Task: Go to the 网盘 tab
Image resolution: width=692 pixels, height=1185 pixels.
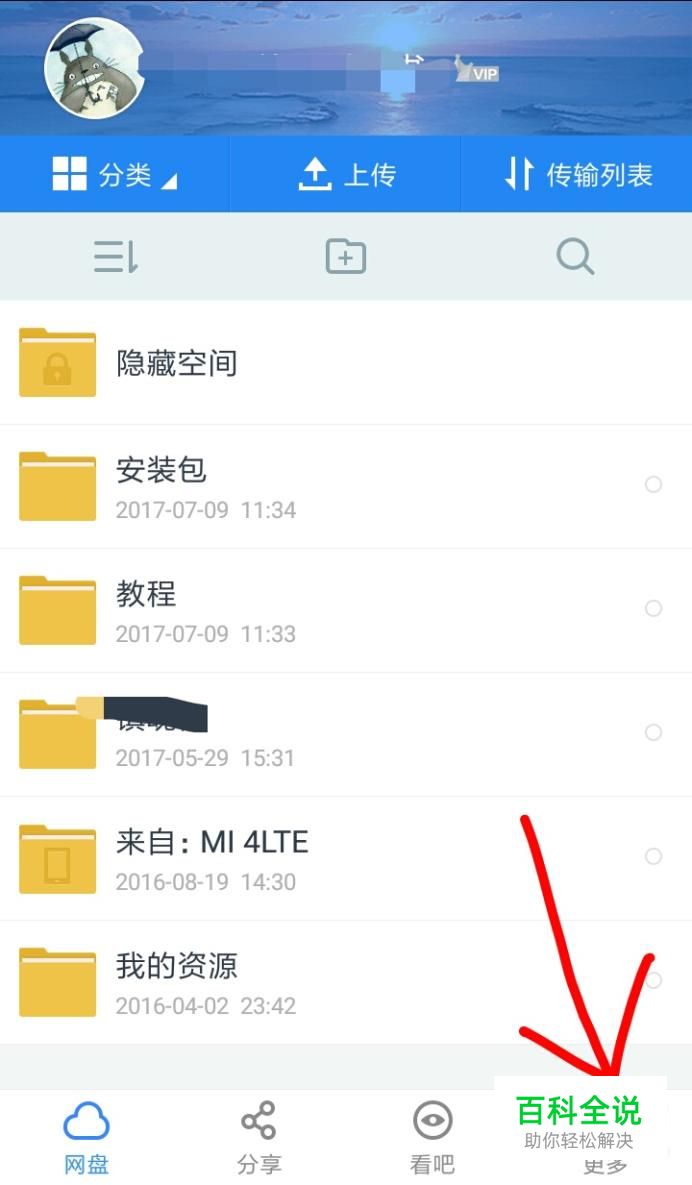Action: point(86,1138)
